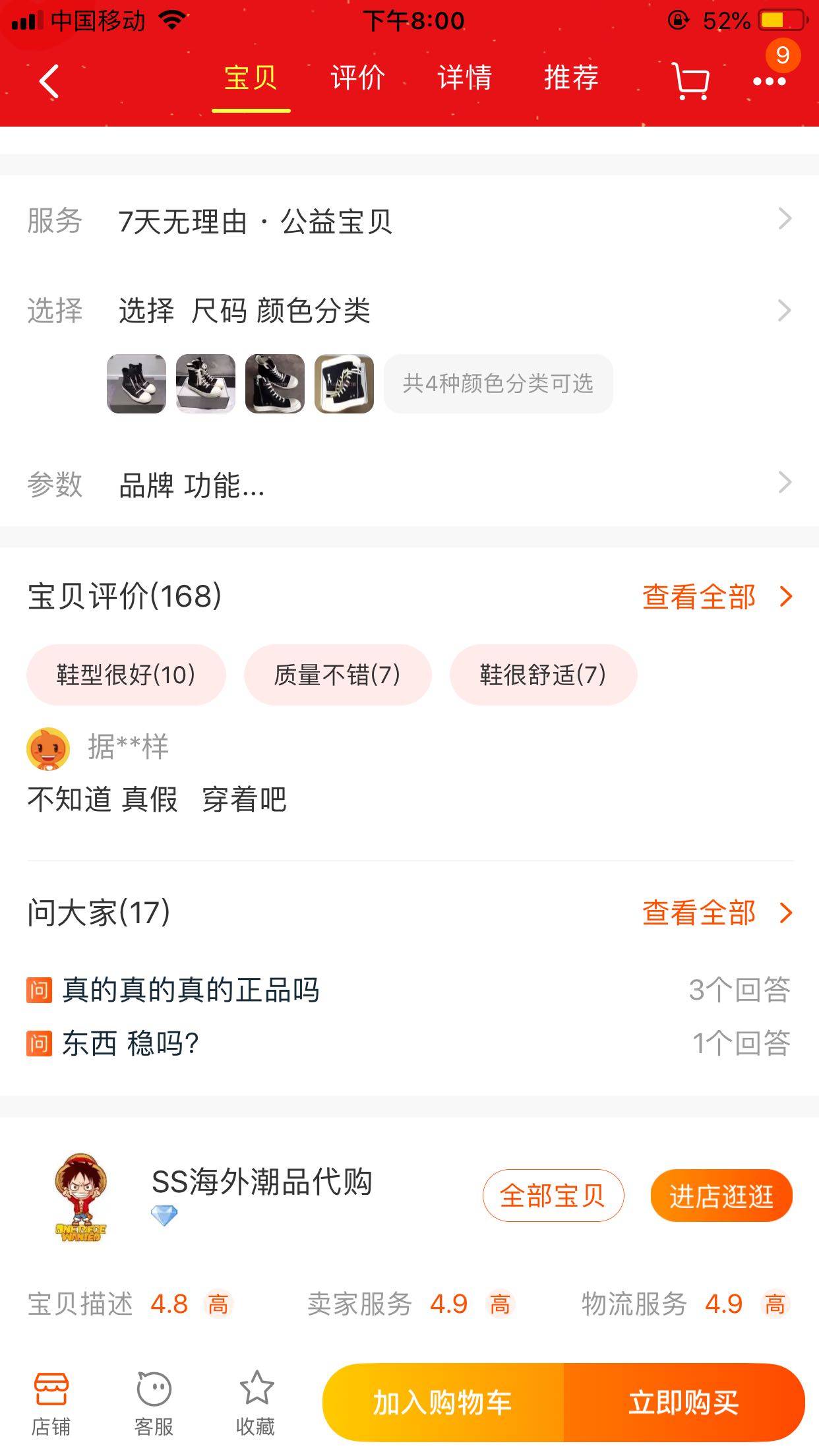Switch to the 推荐 tab
The image size is (819, 1456).
point(571,78)
